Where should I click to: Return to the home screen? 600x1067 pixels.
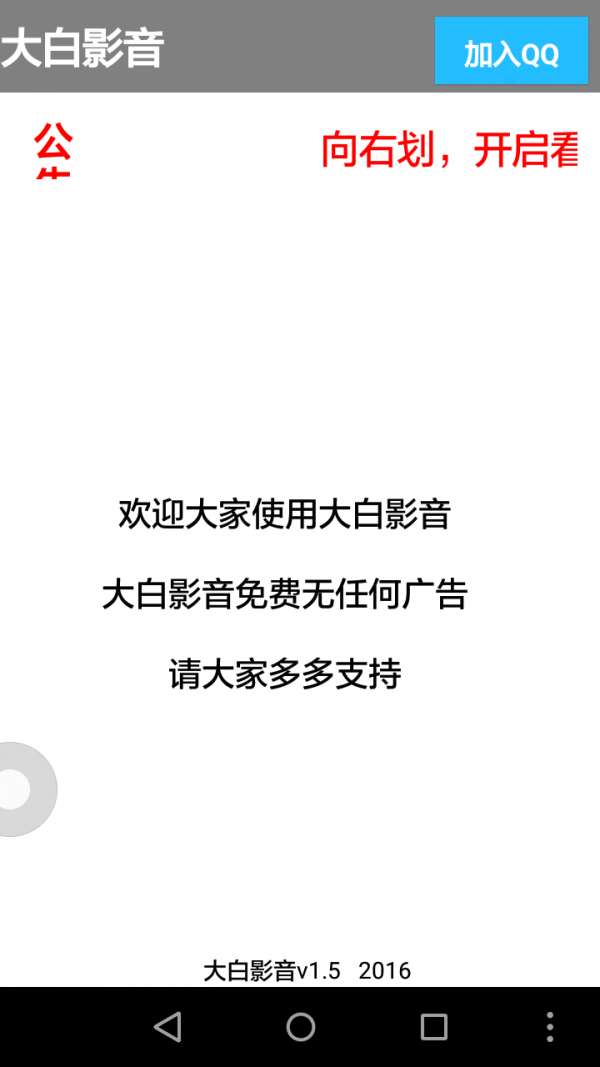[x=300, y=1026]
